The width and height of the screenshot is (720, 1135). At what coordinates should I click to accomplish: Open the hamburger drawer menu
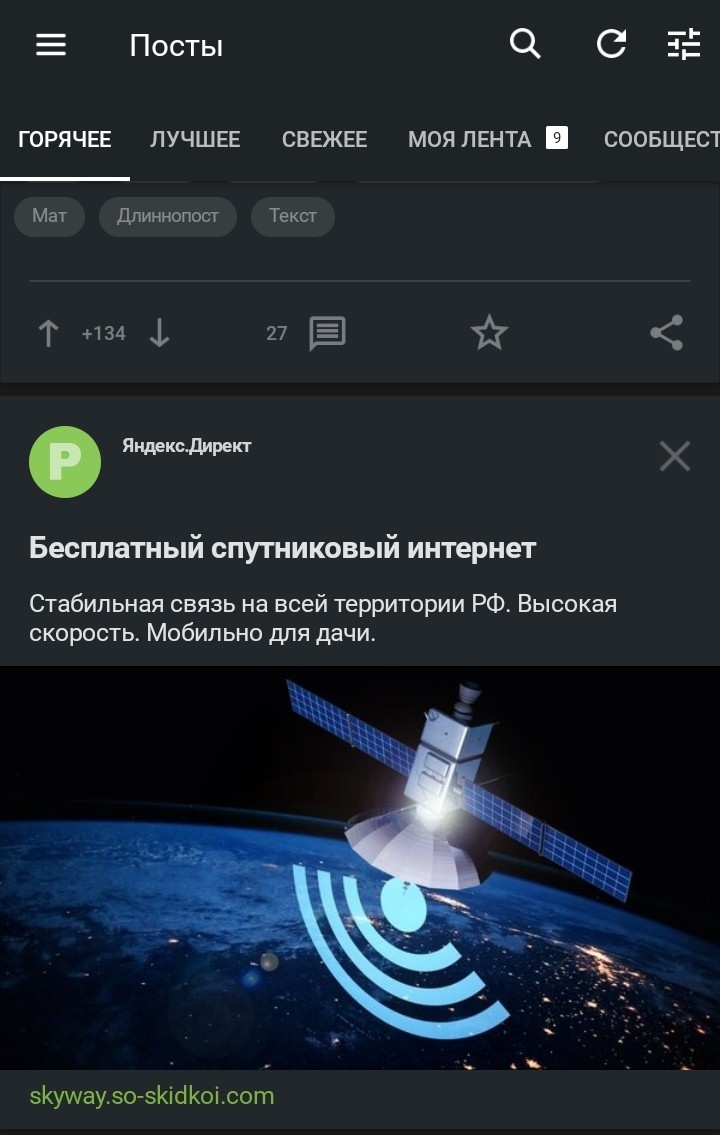pyautogui.click(x=51, y=45)
